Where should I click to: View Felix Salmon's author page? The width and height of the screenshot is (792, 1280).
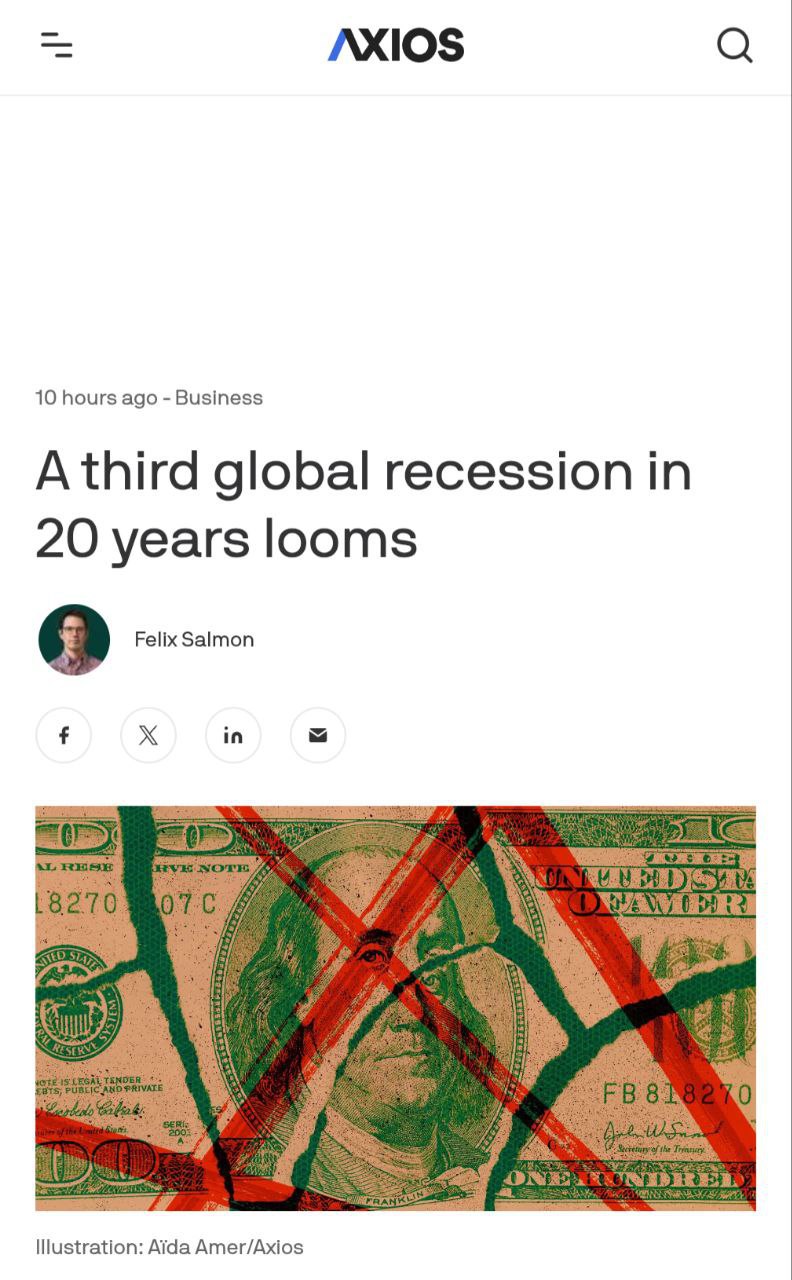pos(194,639)
